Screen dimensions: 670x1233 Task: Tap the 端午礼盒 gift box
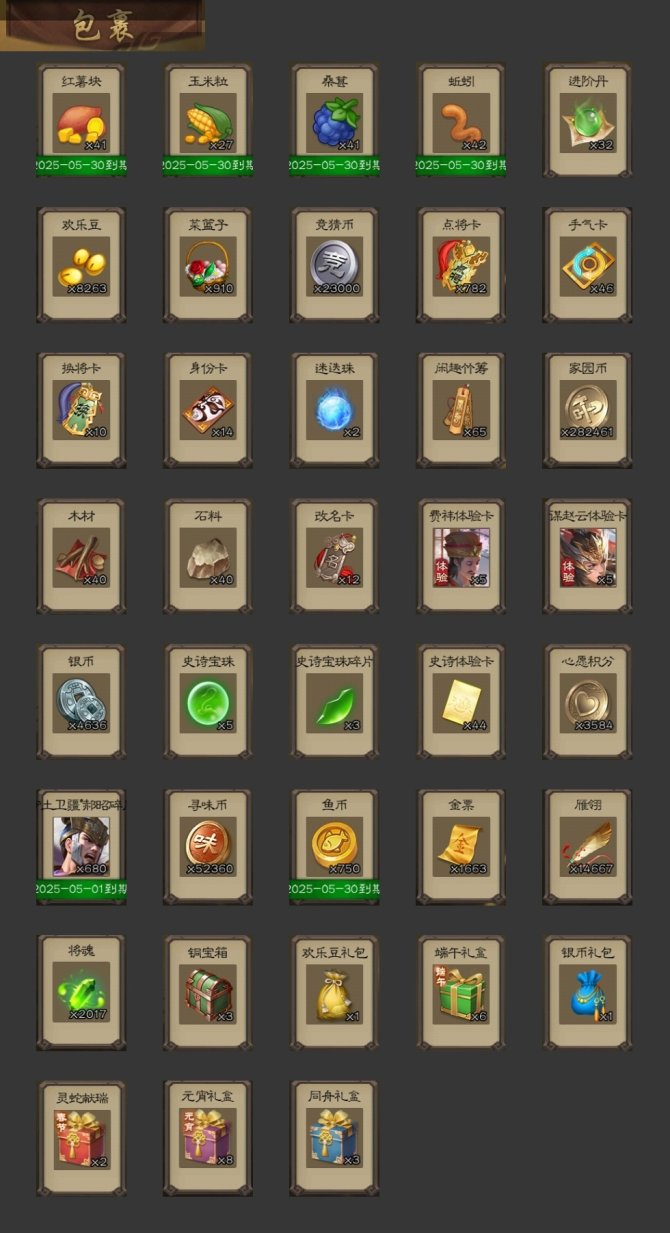461,992
